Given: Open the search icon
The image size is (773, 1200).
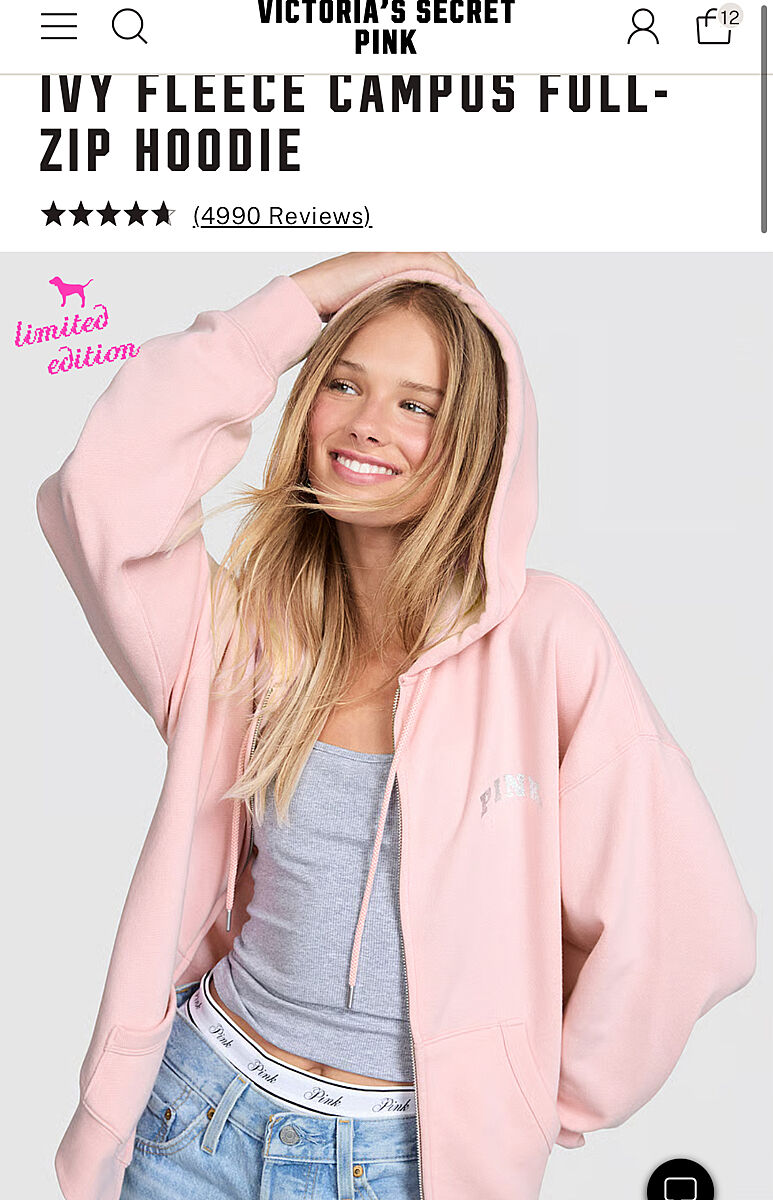Looking at the screenshot, I should pyautogui.click(x=129, y=27).
